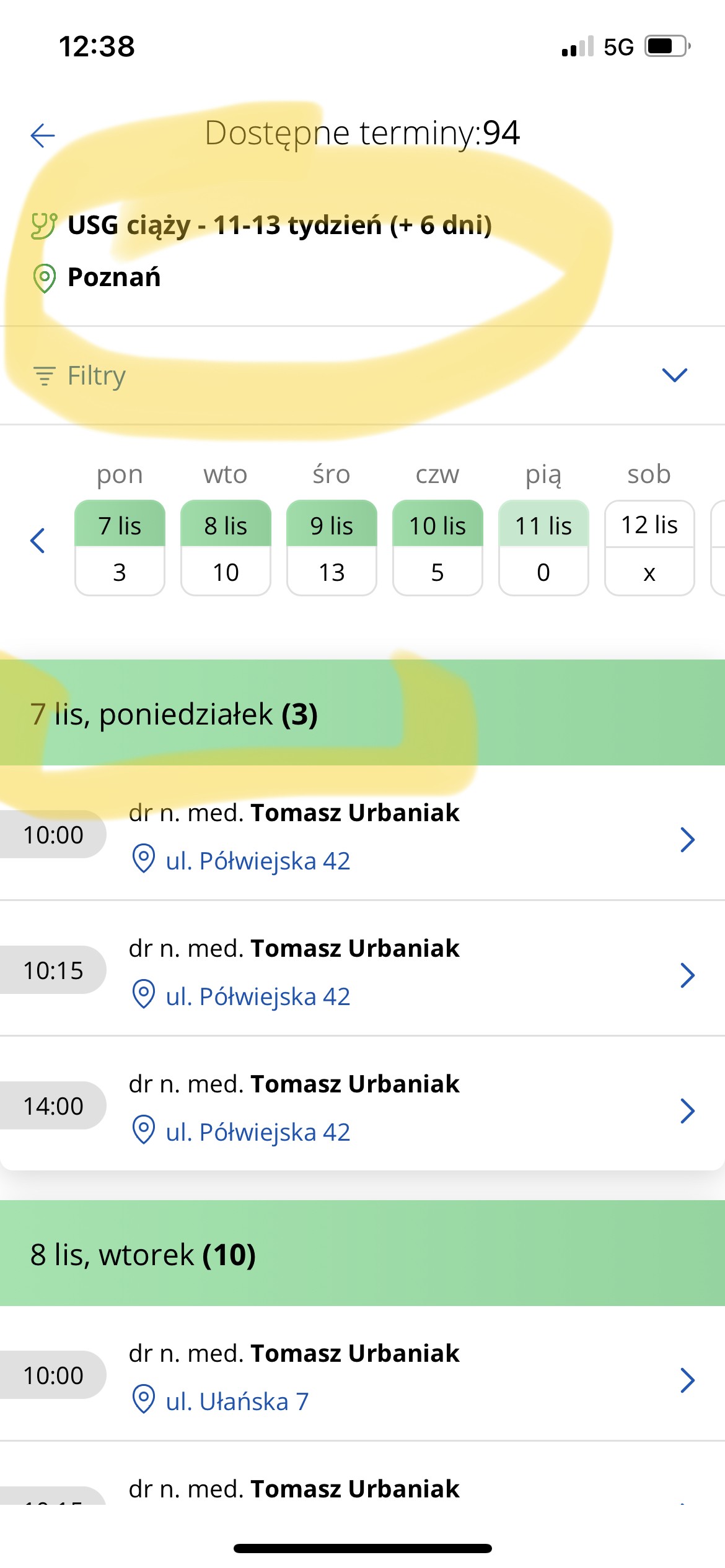Viewport: 725px width, 1568px height.
Task: Go back using the top-left arrow
Action: (x=43, y=135)
